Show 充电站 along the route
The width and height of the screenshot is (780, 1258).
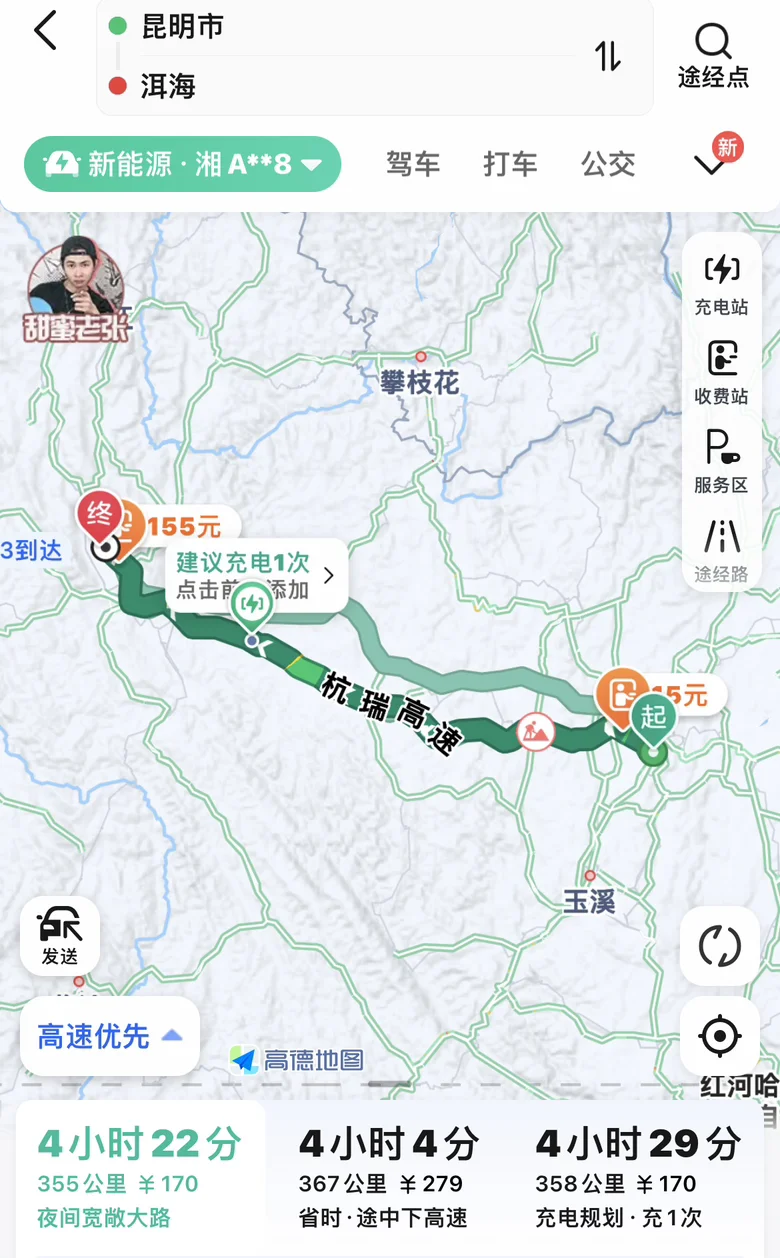pyautogui.click(x=721, y=284)
